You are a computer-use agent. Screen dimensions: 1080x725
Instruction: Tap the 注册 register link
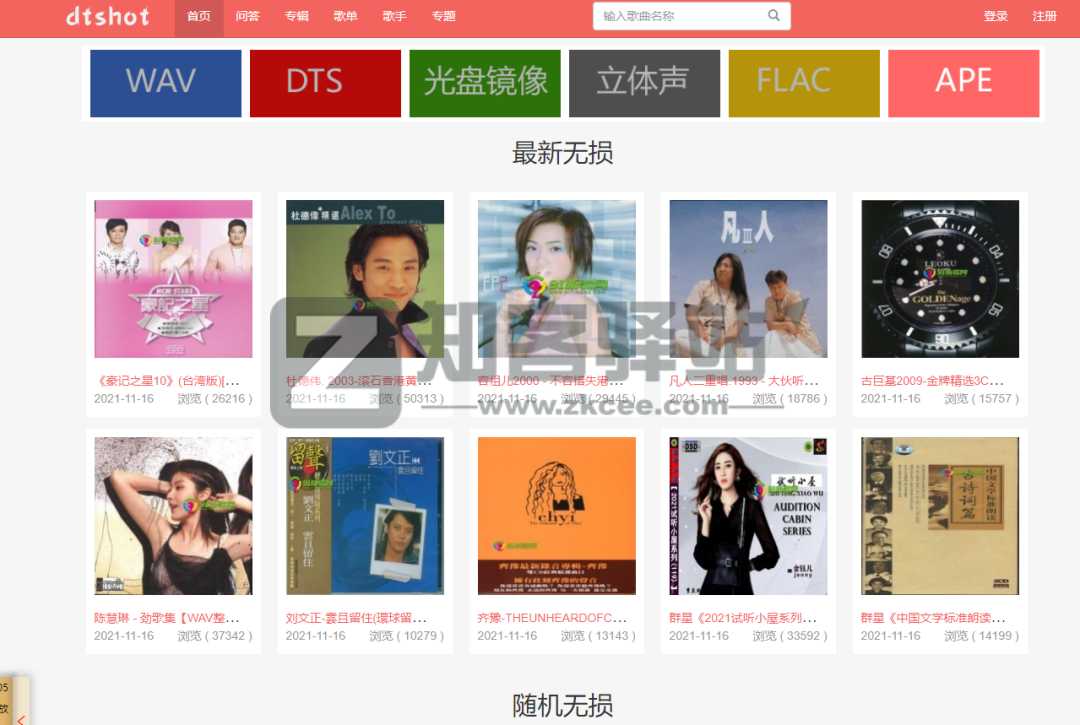[x=1045, y=17]
